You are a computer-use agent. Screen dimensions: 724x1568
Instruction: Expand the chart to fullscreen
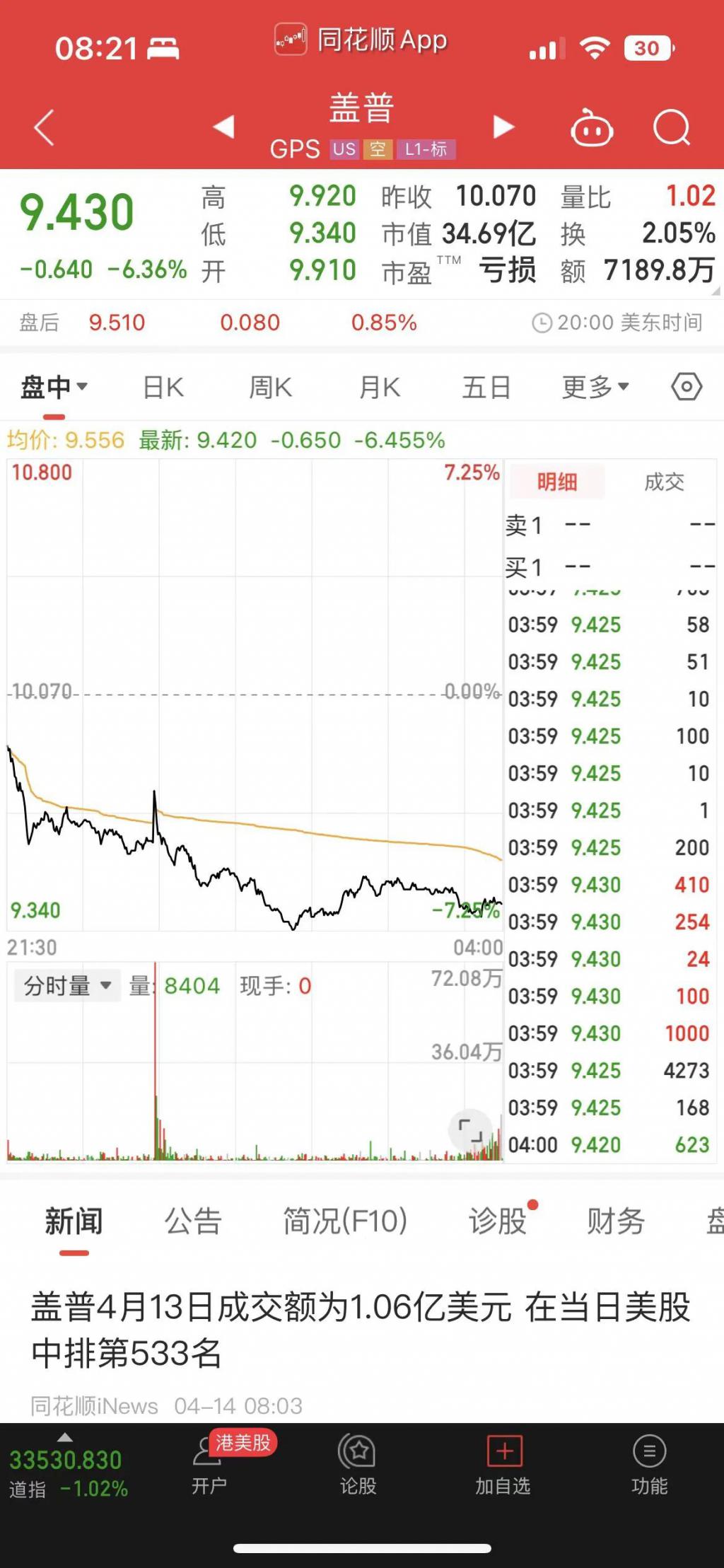[470, 1129]
